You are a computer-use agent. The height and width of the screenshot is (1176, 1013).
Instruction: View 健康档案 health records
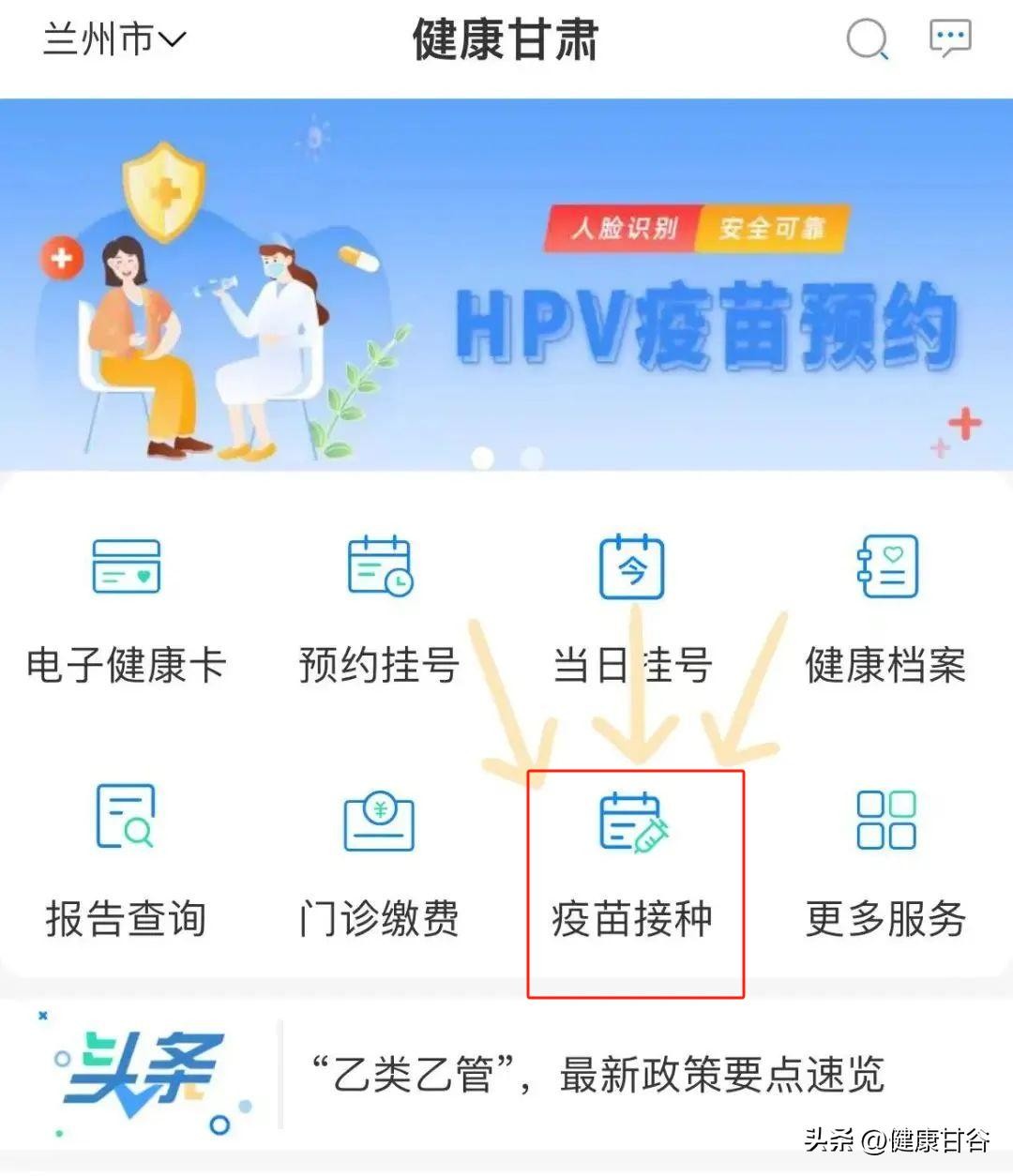point(886,610)
